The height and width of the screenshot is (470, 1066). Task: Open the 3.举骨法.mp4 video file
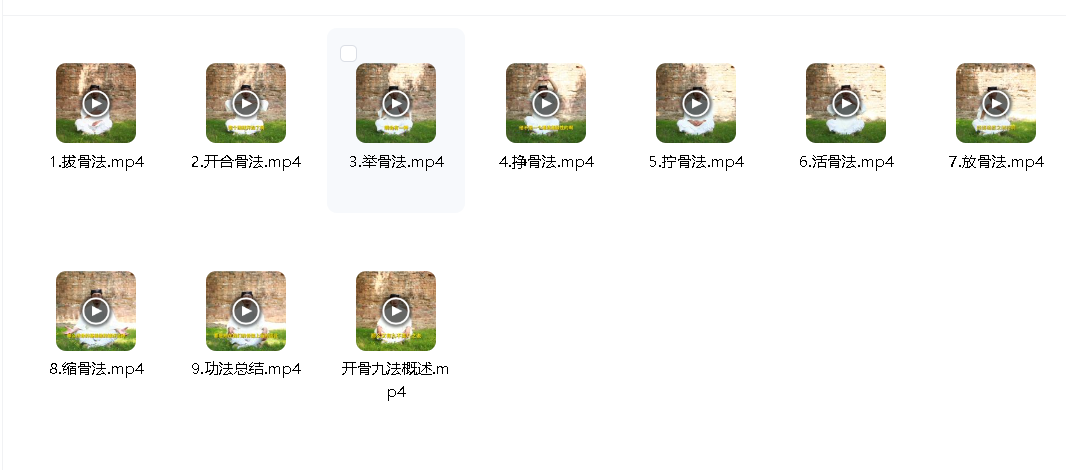click(396, 103)
